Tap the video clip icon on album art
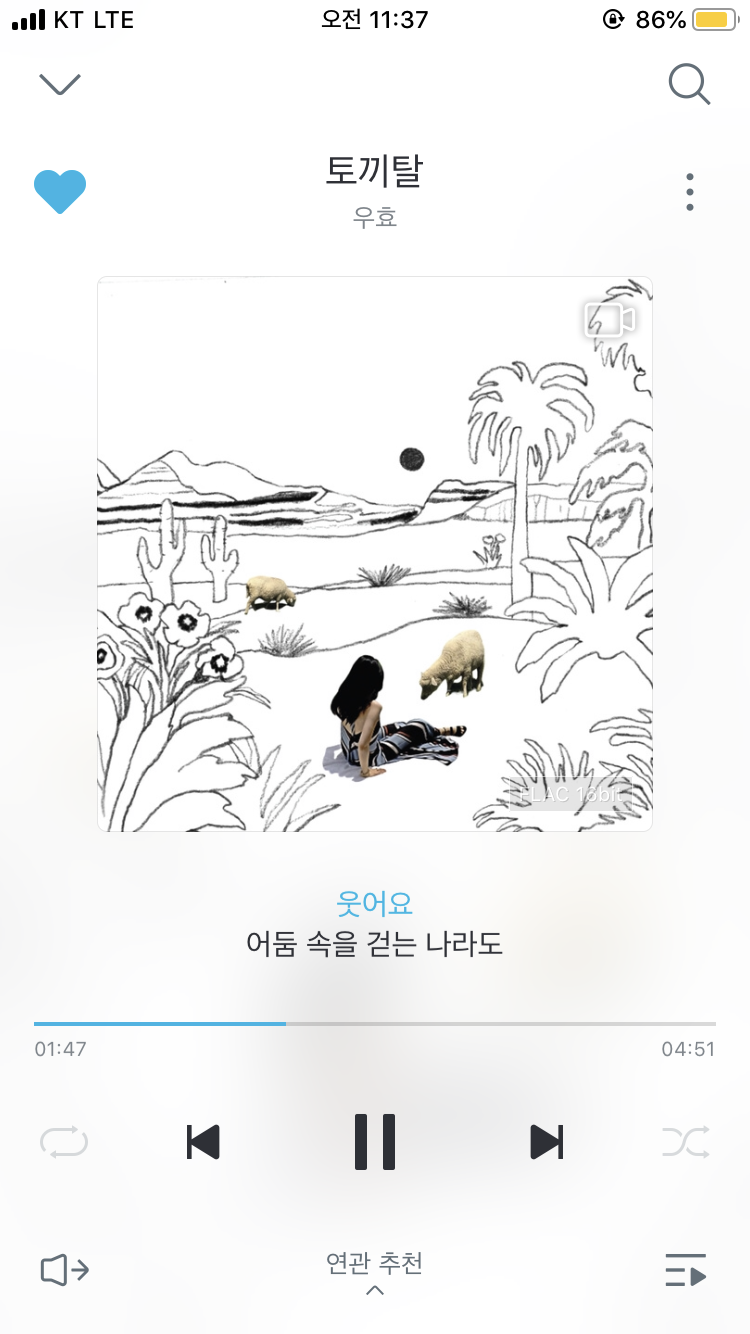This screenshot has height=1334, width=750. pos(610,318)
